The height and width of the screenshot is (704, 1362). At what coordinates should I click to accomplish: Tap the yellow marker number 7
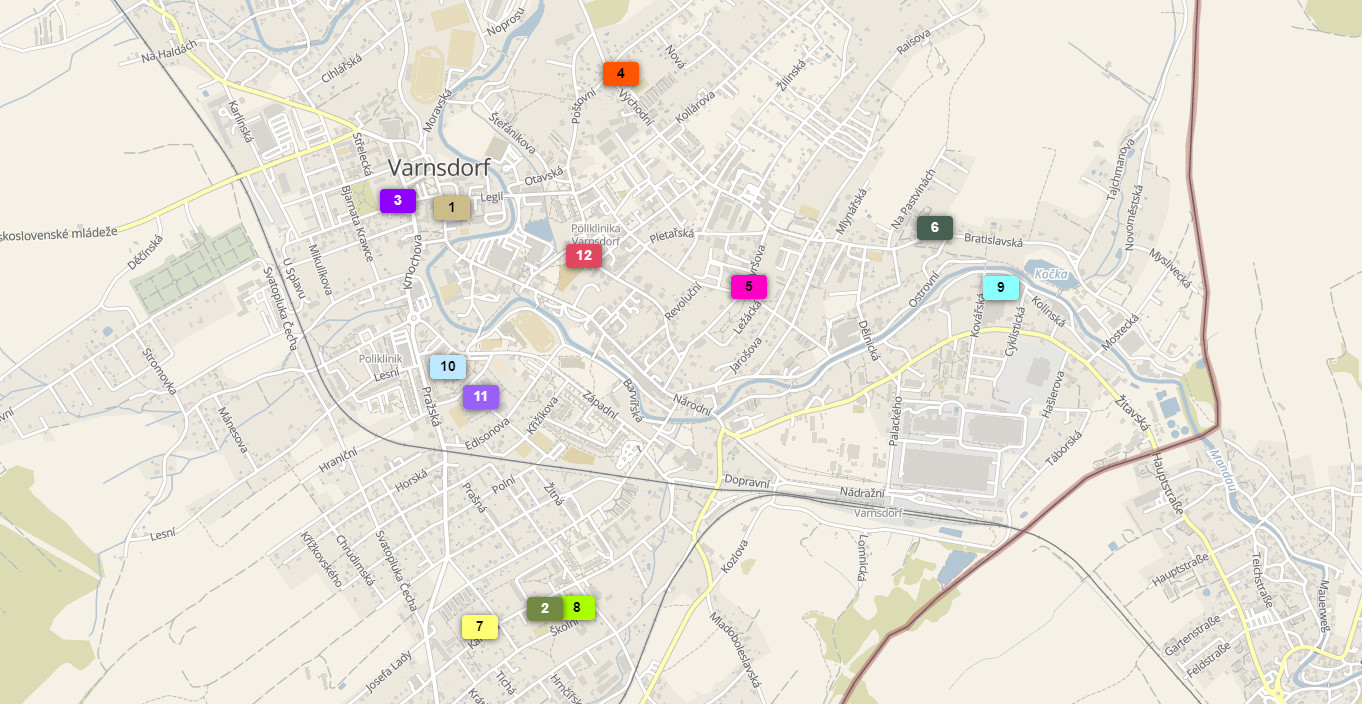pyautogui.click(x=480, y=627)
